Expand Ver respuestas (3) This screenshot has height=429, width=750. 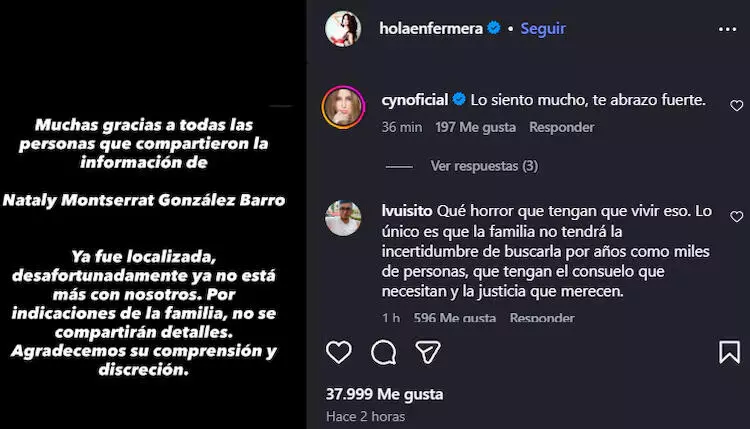click(x=484, y=166)
